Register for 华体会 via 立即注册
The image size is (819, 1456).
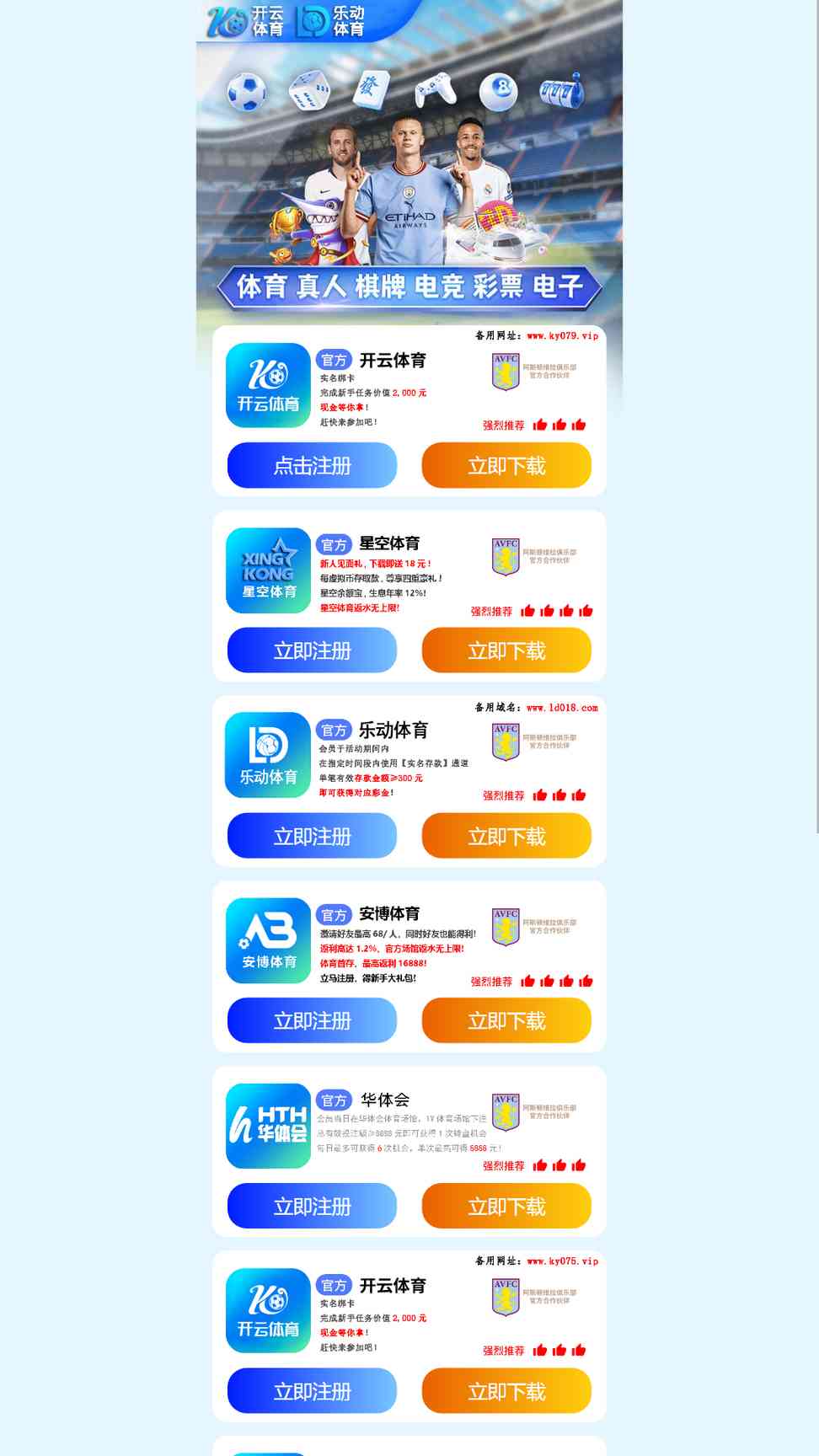tap(312, 1206)
